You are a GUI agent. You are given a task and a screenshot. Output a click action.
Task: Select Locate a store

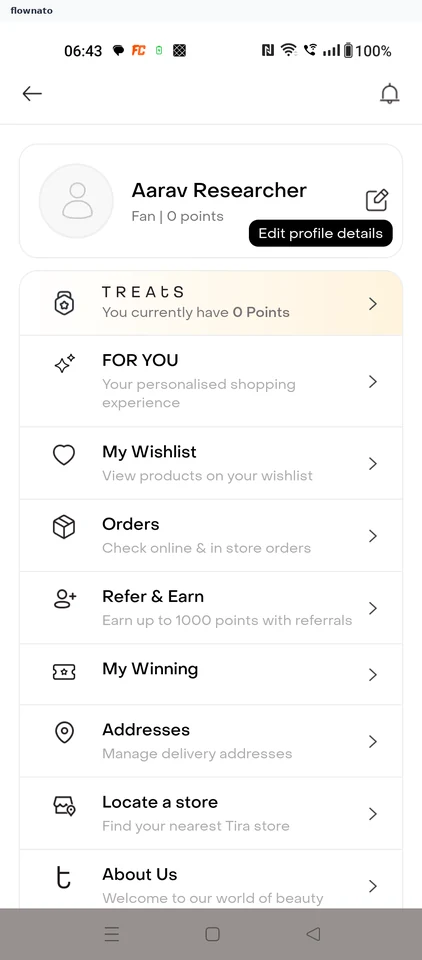point(211,813)
